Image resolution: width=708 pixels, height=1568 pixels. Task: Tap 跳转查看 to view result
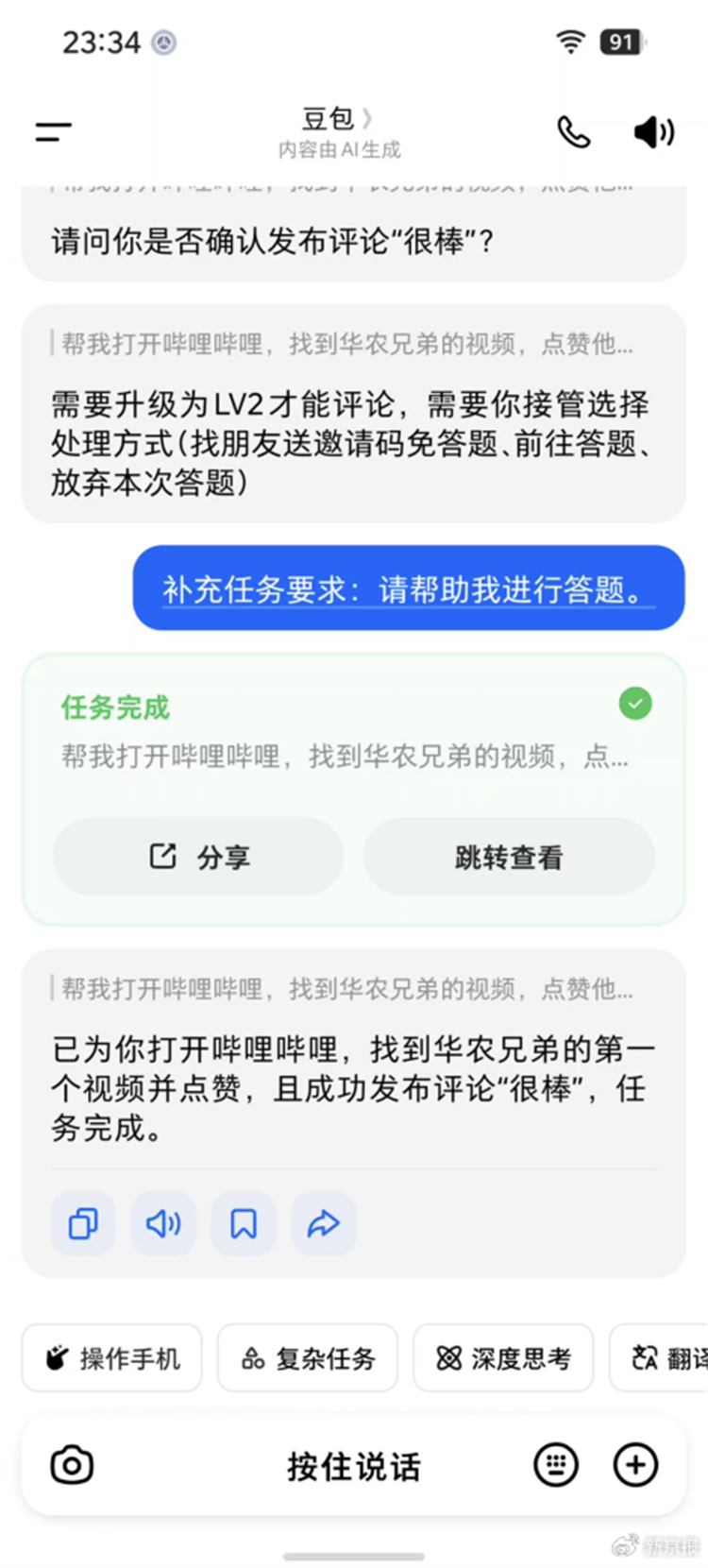pos(509,857)
